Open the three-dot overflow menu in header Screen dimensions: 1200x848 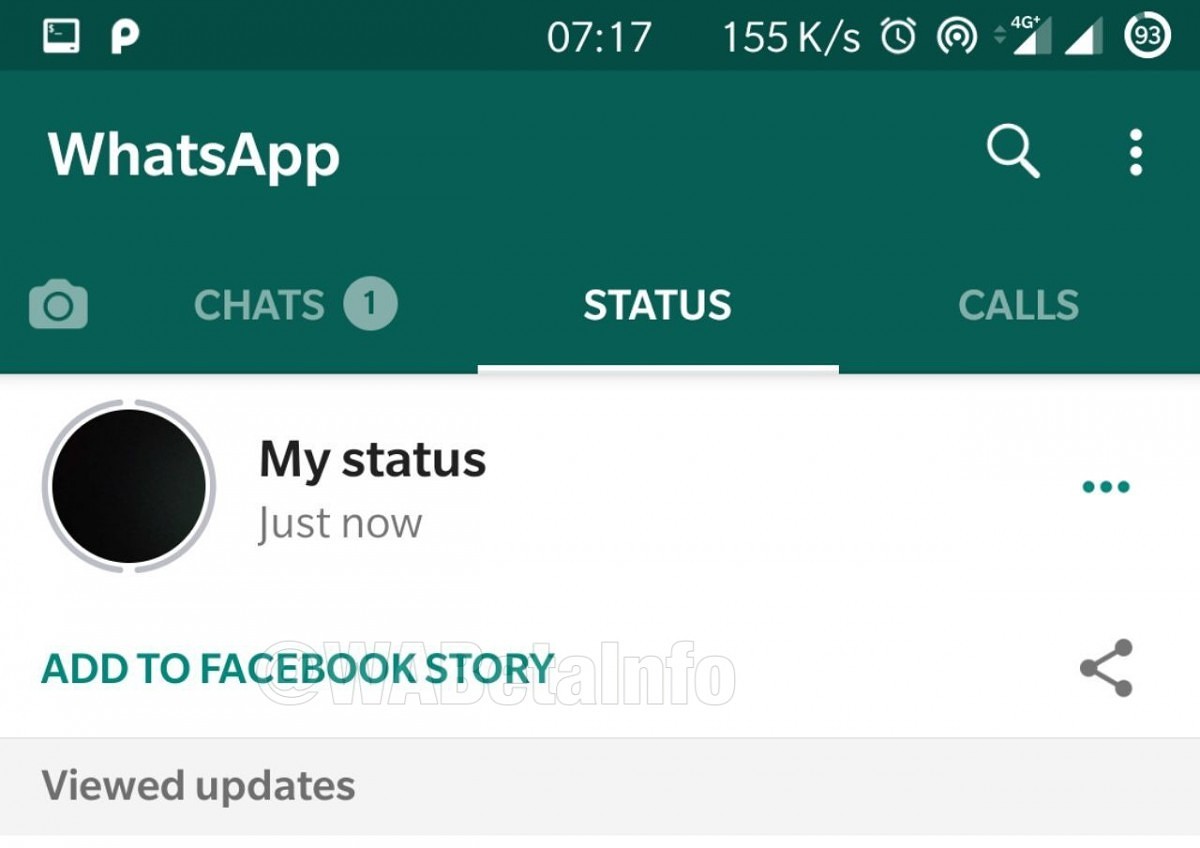point(1135,154)
